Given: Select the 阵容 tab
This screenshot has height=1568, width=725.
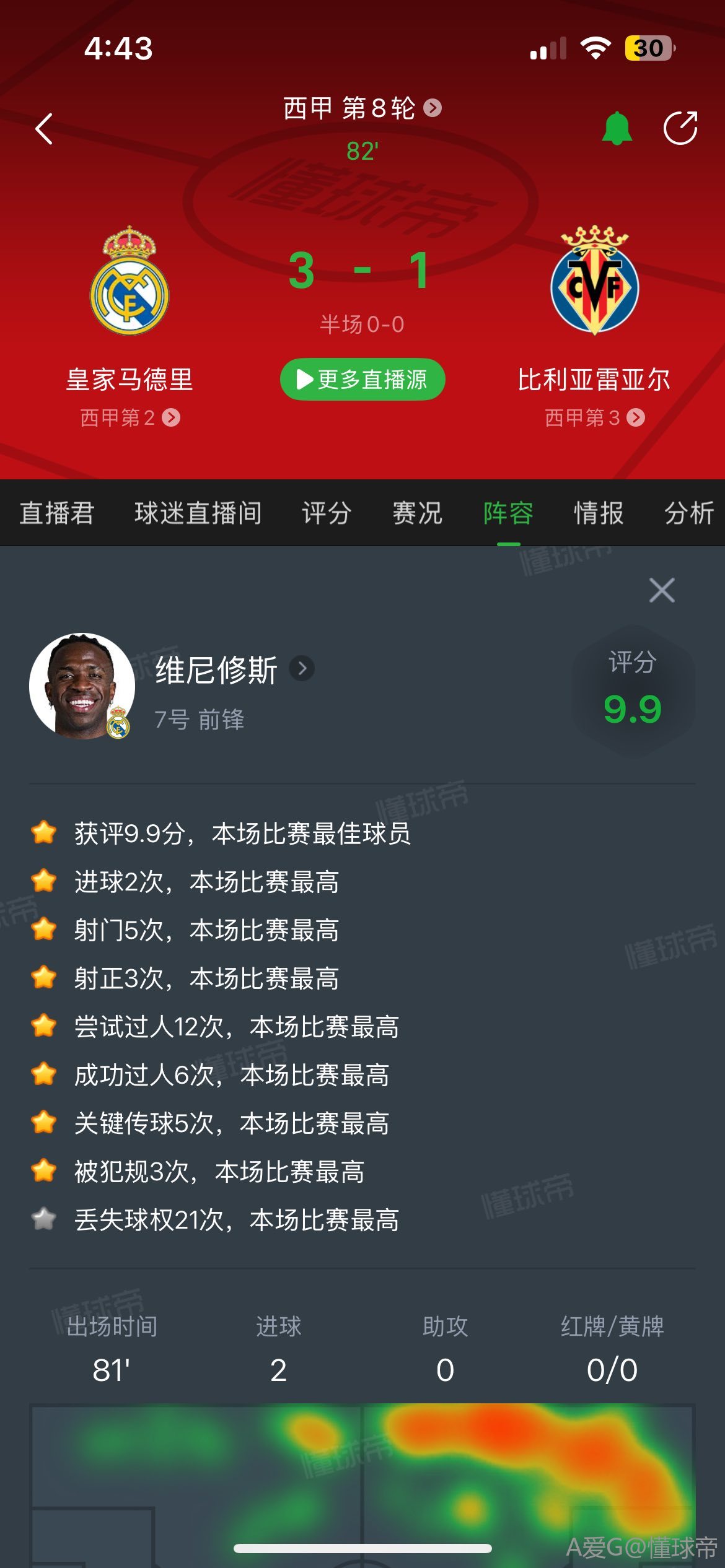Looking at the screenshot, I should tap(508, 513).
